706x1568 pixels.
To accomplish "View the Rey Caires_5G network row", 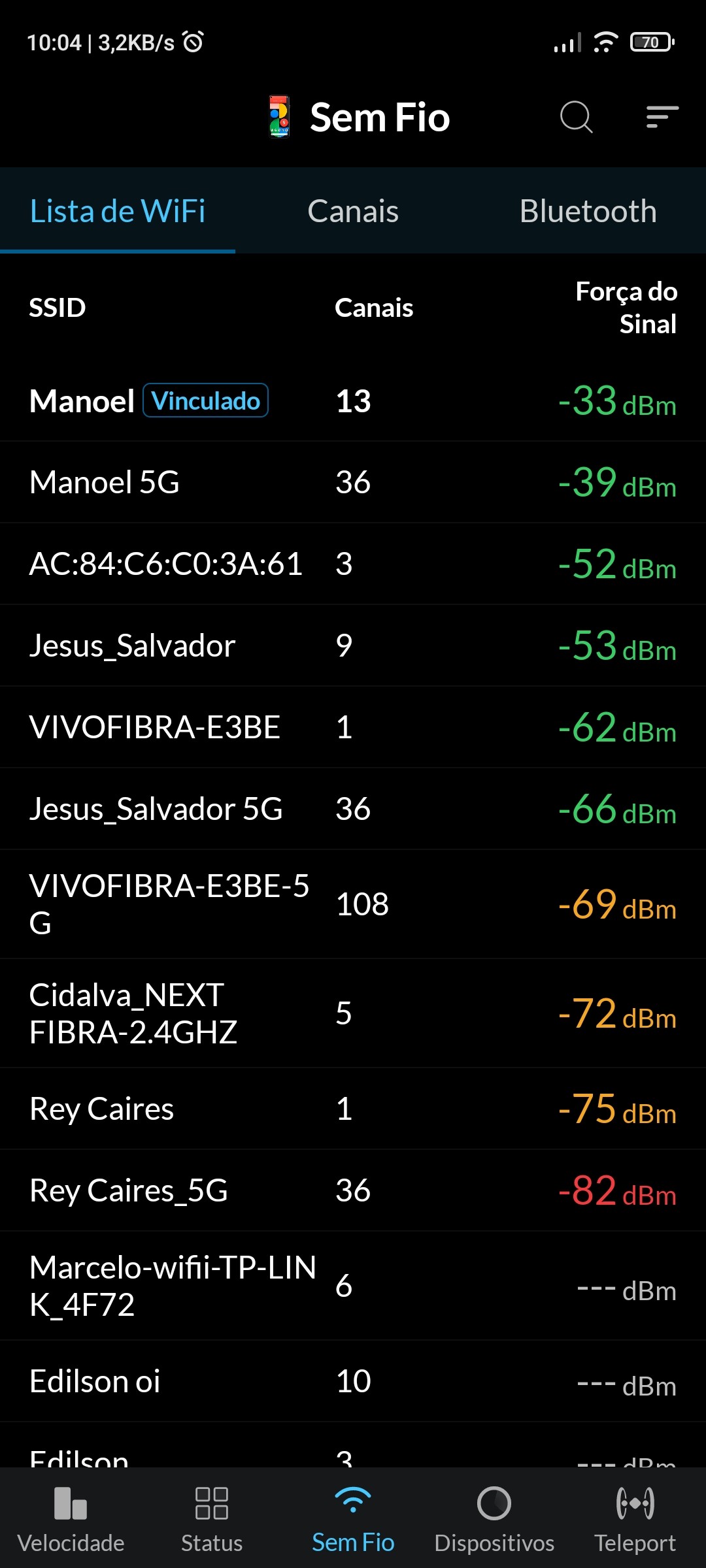I will pos(353,1190).
